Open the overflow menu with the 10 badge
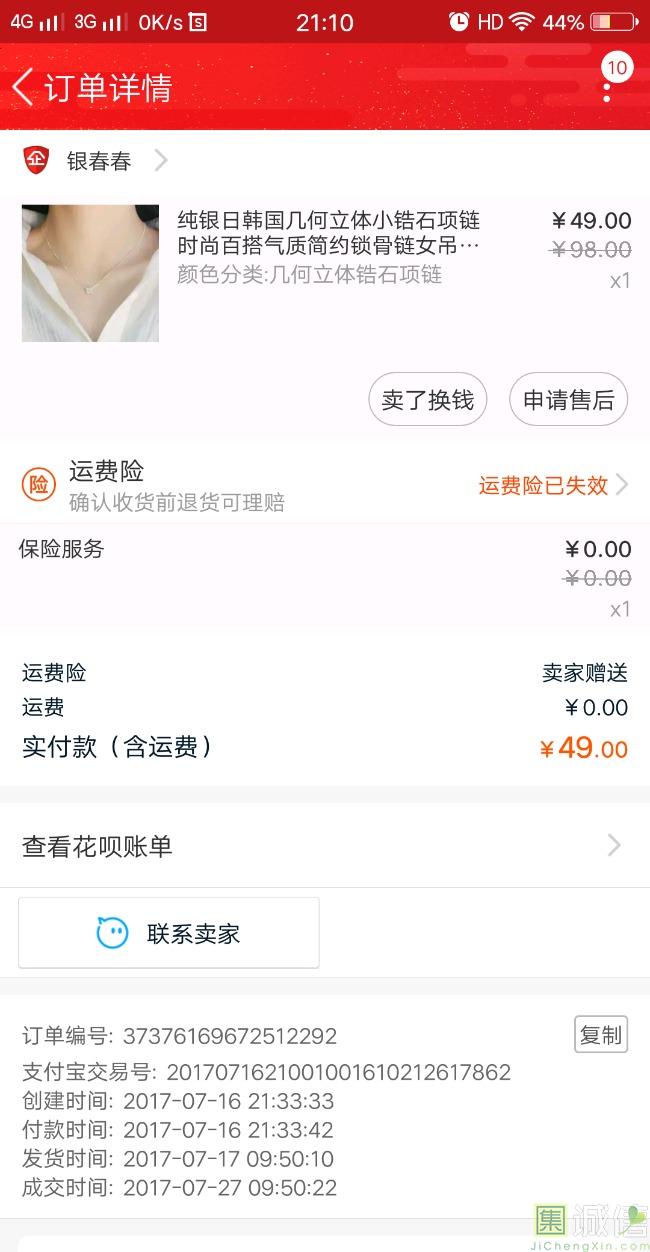Viewport: 650px width, 1252px height. (x=607, y=88)
